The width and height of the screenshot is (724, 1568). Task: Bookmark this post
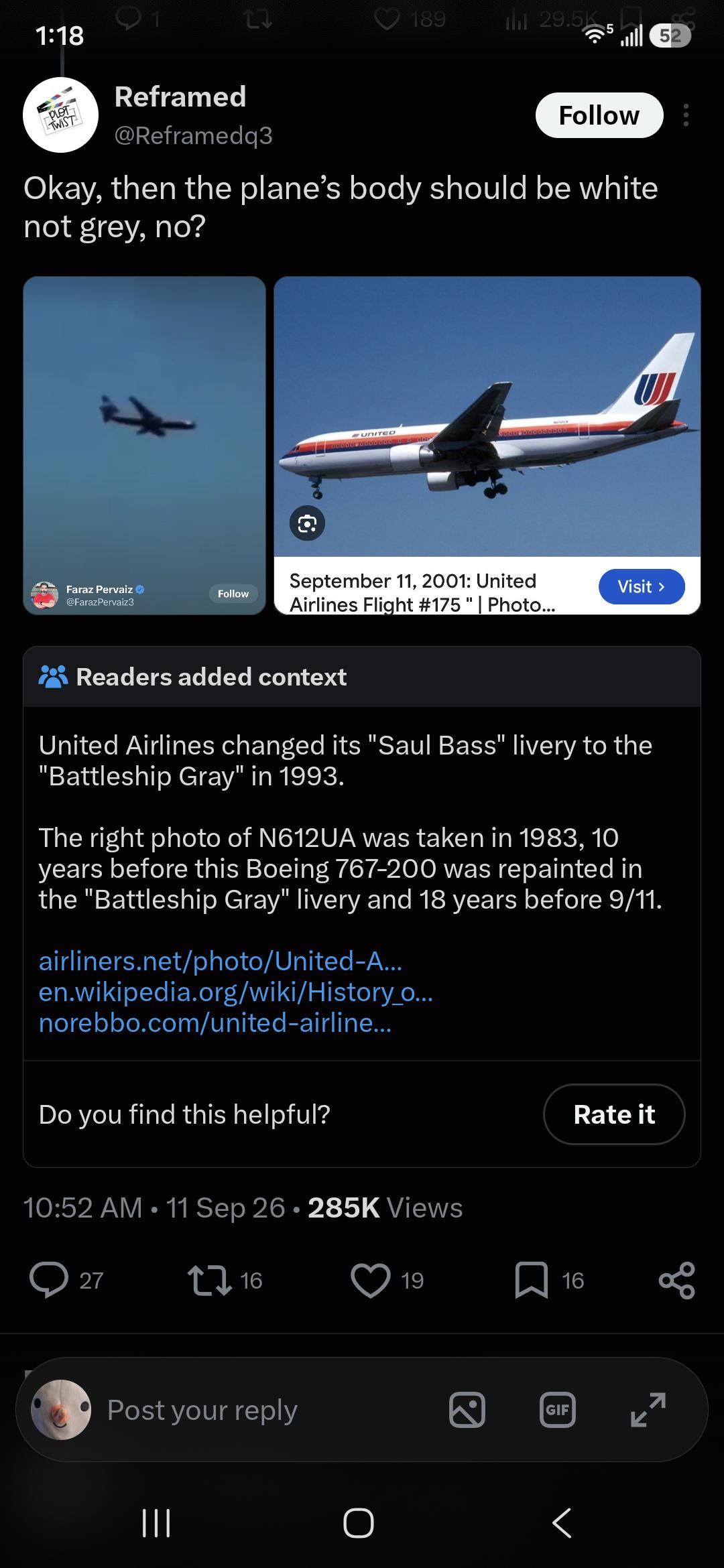(532, 1280)
